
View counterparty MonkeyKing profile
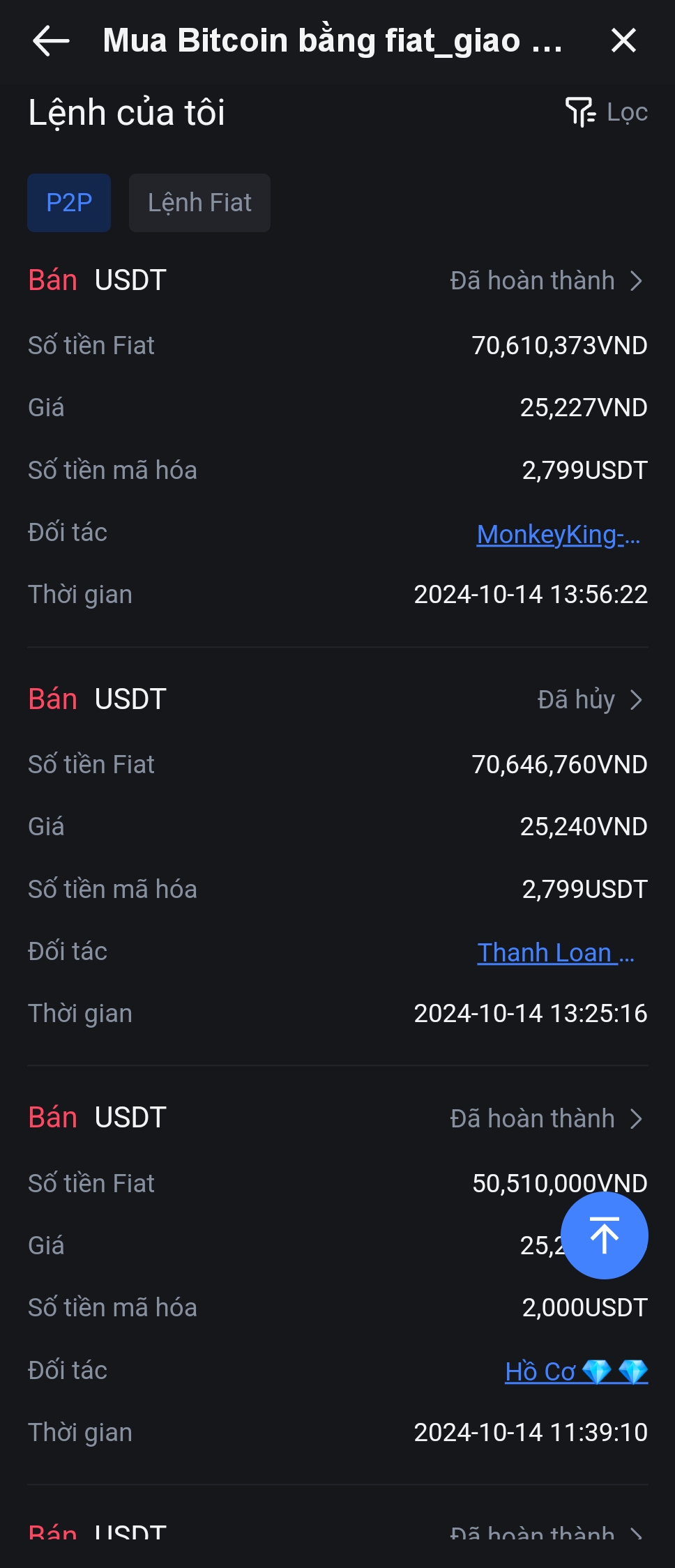(x=558, y=535)
